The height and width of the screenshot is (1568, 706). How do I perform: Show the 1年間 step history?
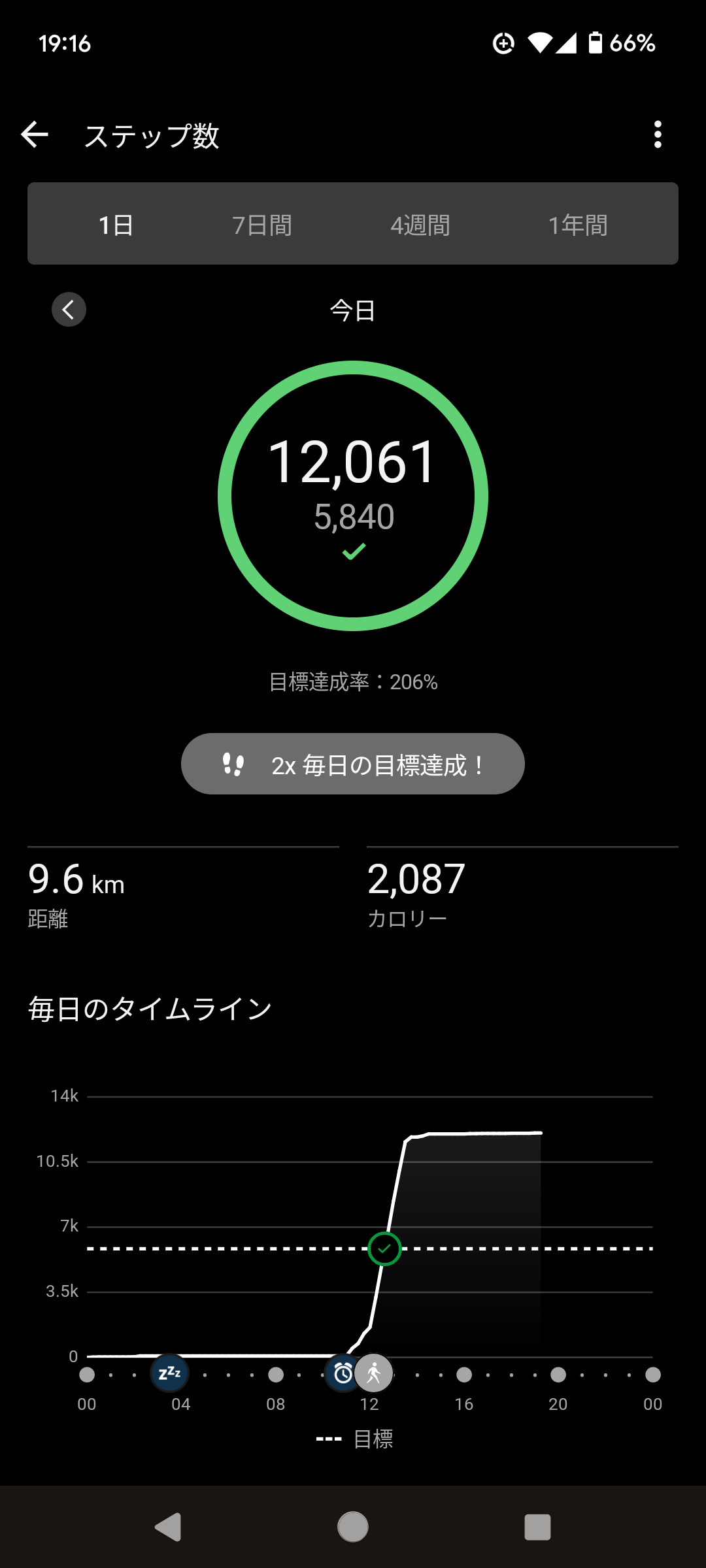tap(578, 225)
